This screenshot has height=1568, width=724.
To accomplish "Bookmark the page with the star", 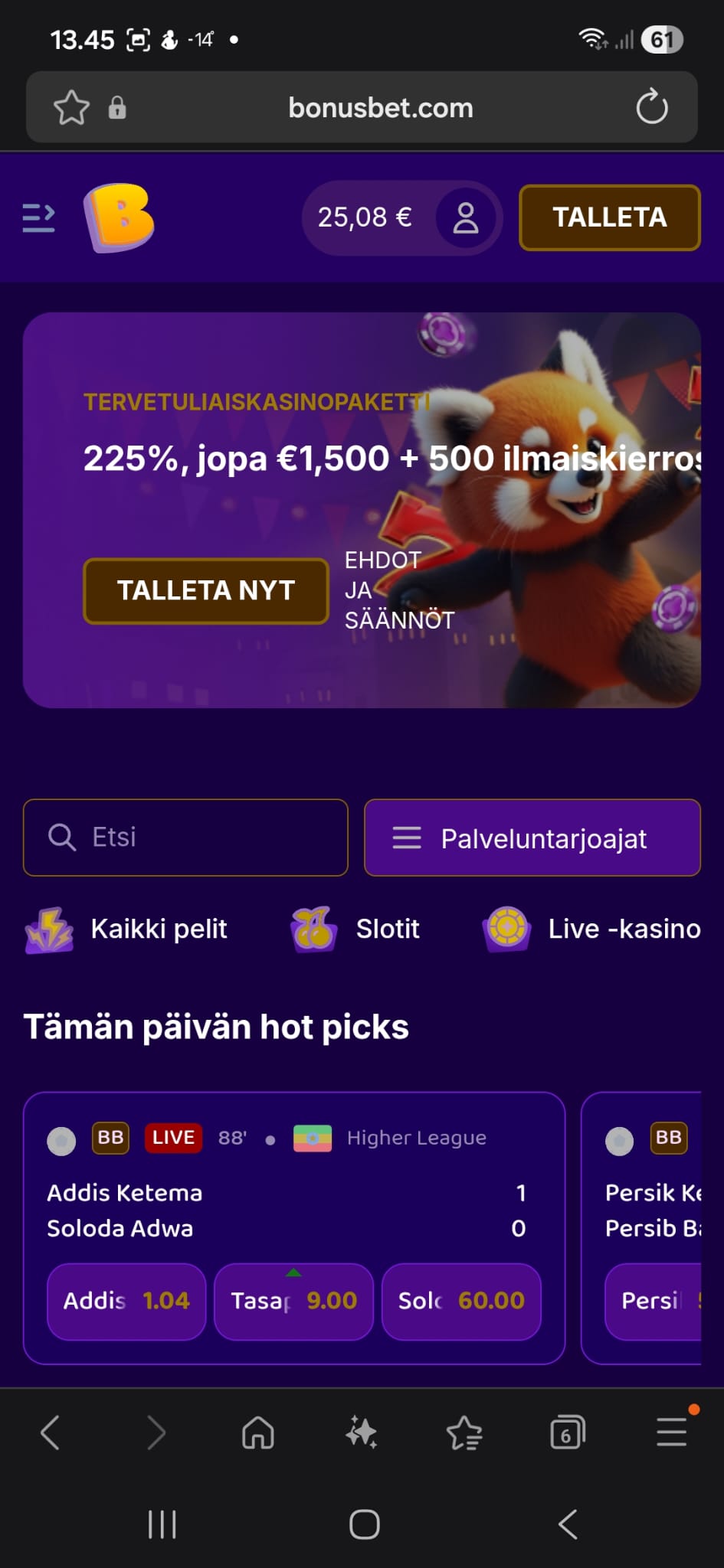I will coord(72,107).
